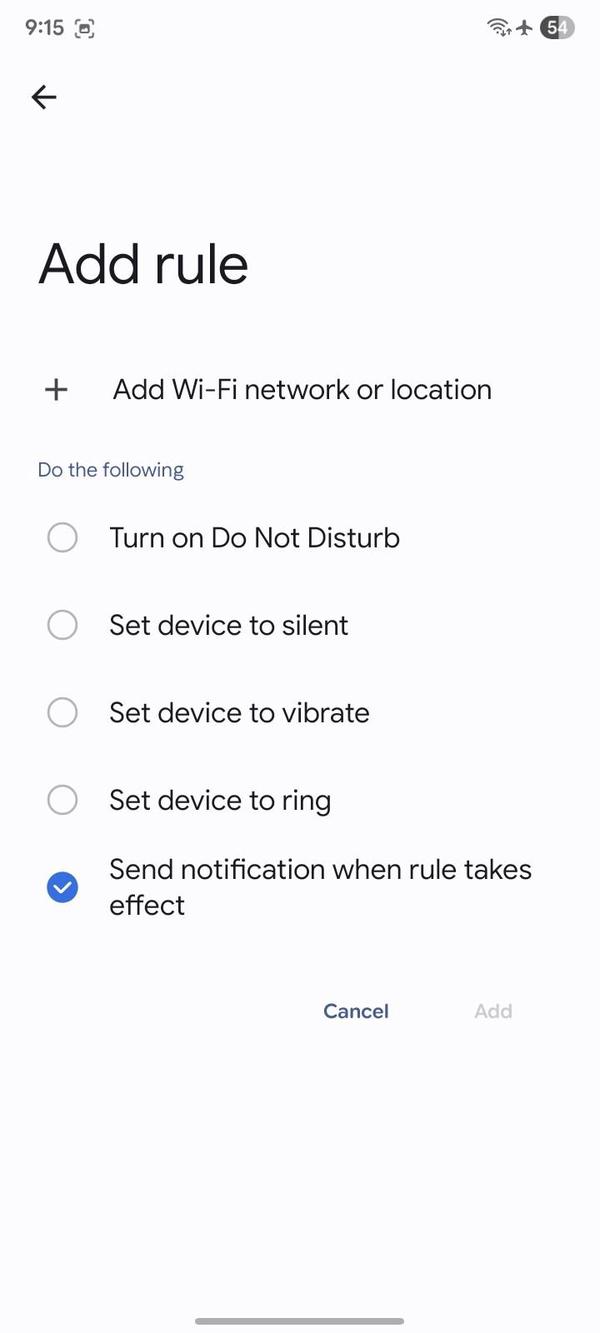Go back using the arrow icon

pyautogui.click(x=44, y=97)
